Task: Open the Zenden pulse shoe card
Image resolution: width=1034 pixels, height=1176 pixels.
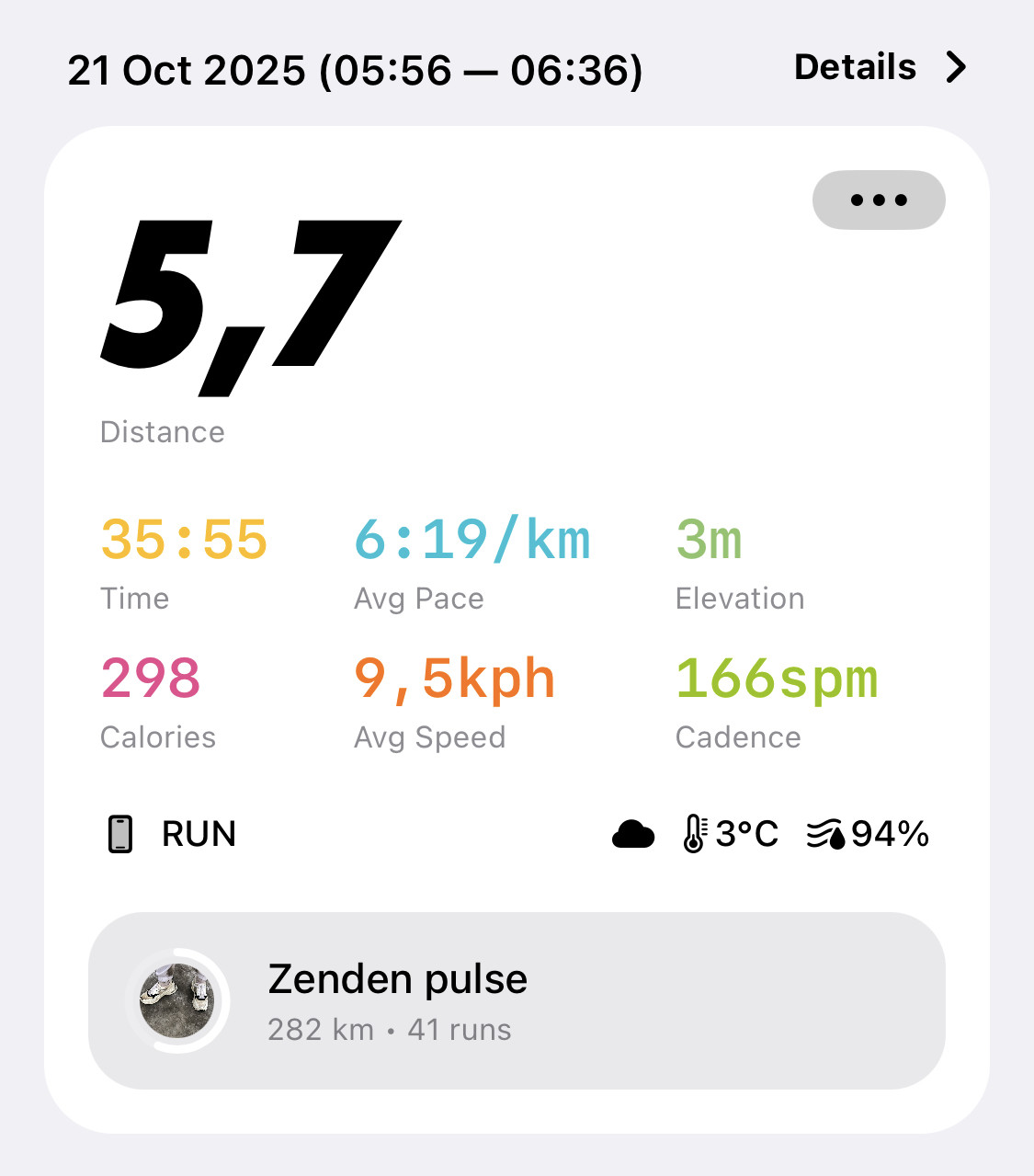Action: point(517,1000)
